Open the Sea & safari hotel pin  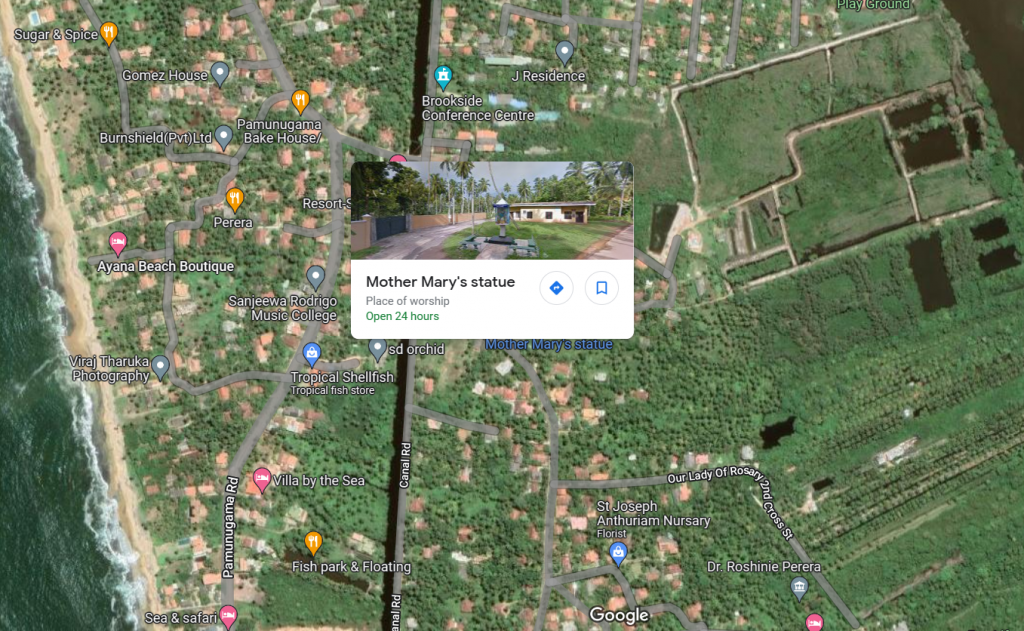[228, 615]
